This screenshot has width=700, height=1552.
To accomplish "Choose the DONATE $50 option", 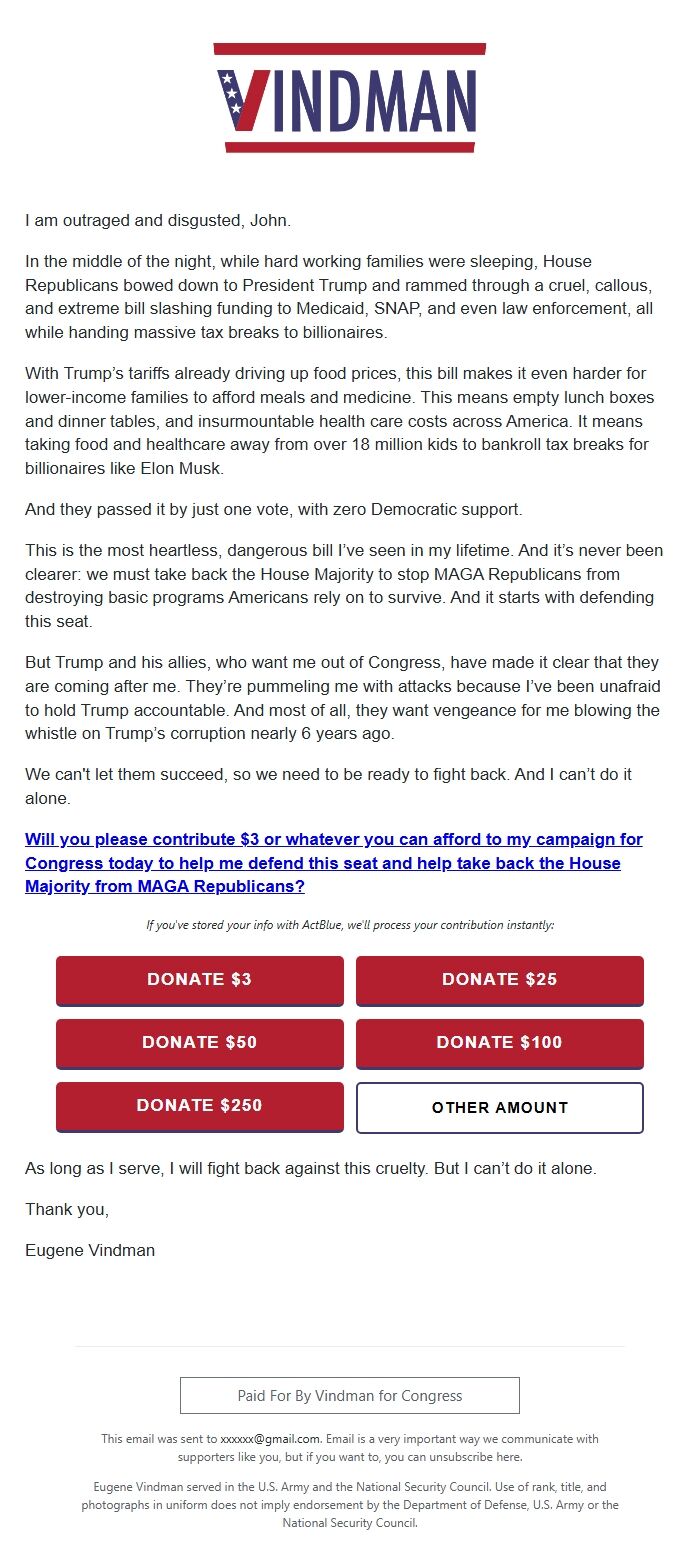I will [x=200, y=1044].
